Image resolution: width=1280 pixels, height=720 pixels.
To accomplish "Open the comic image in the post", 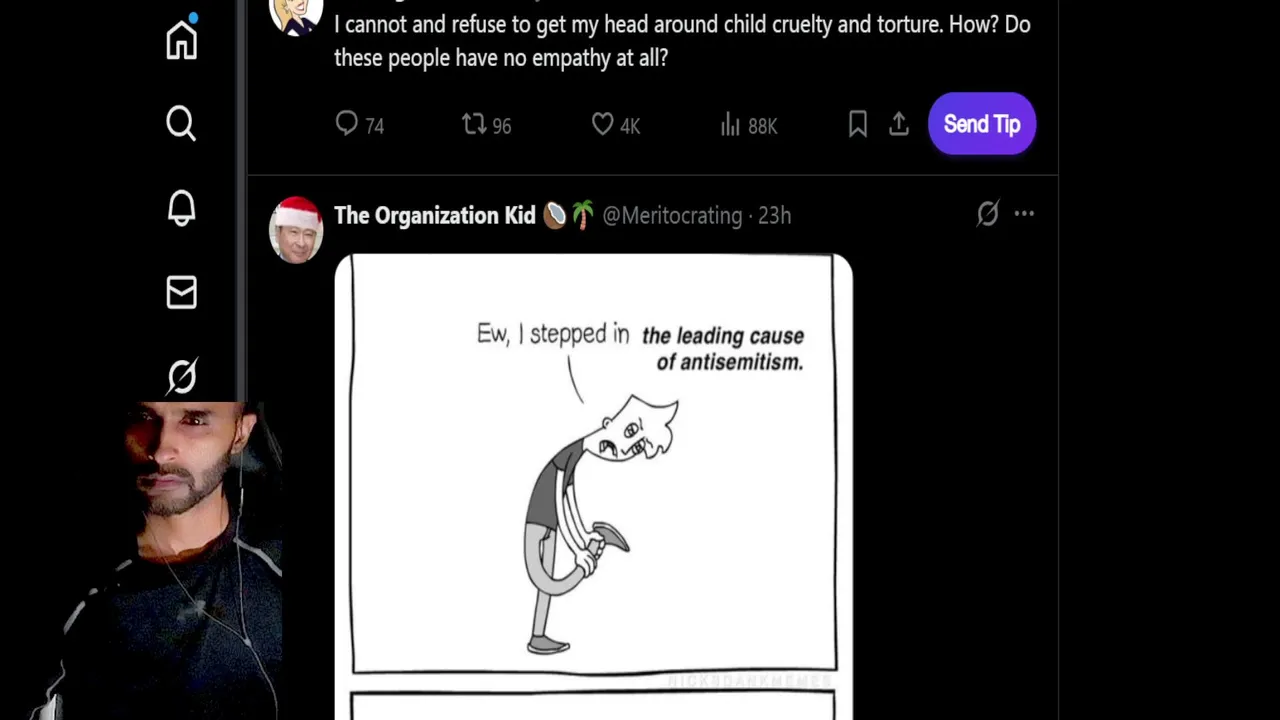I will coord(593,487).
